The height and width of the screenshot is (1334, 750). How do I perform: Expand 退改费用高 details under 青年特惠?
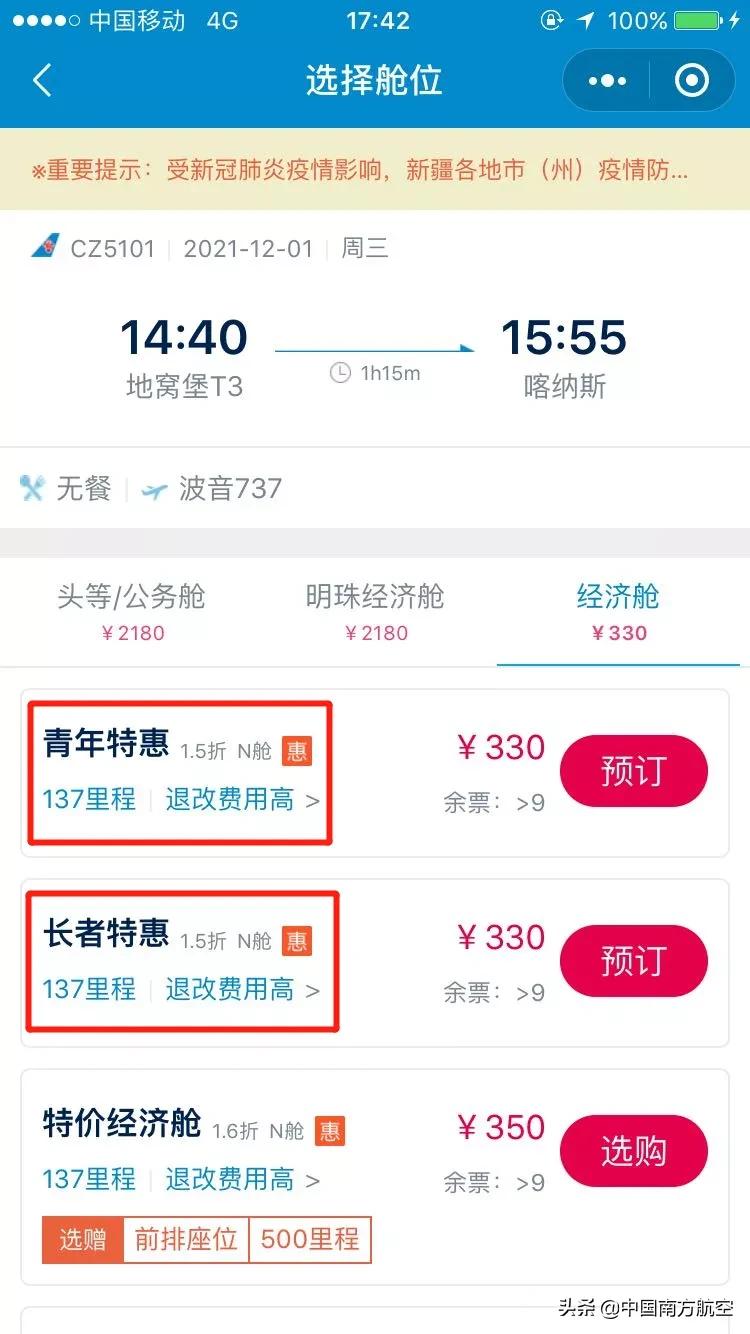click(230, 800)
